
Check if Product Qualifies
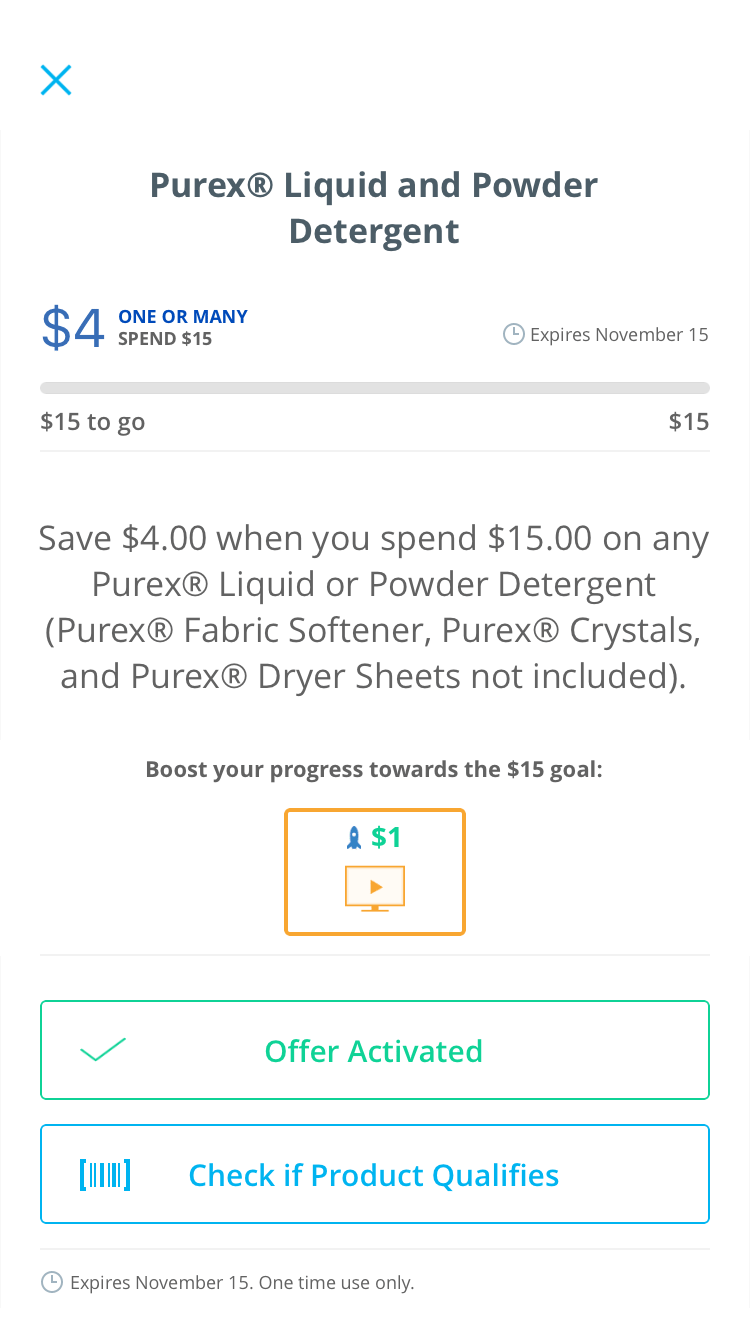coord(375,1174)
